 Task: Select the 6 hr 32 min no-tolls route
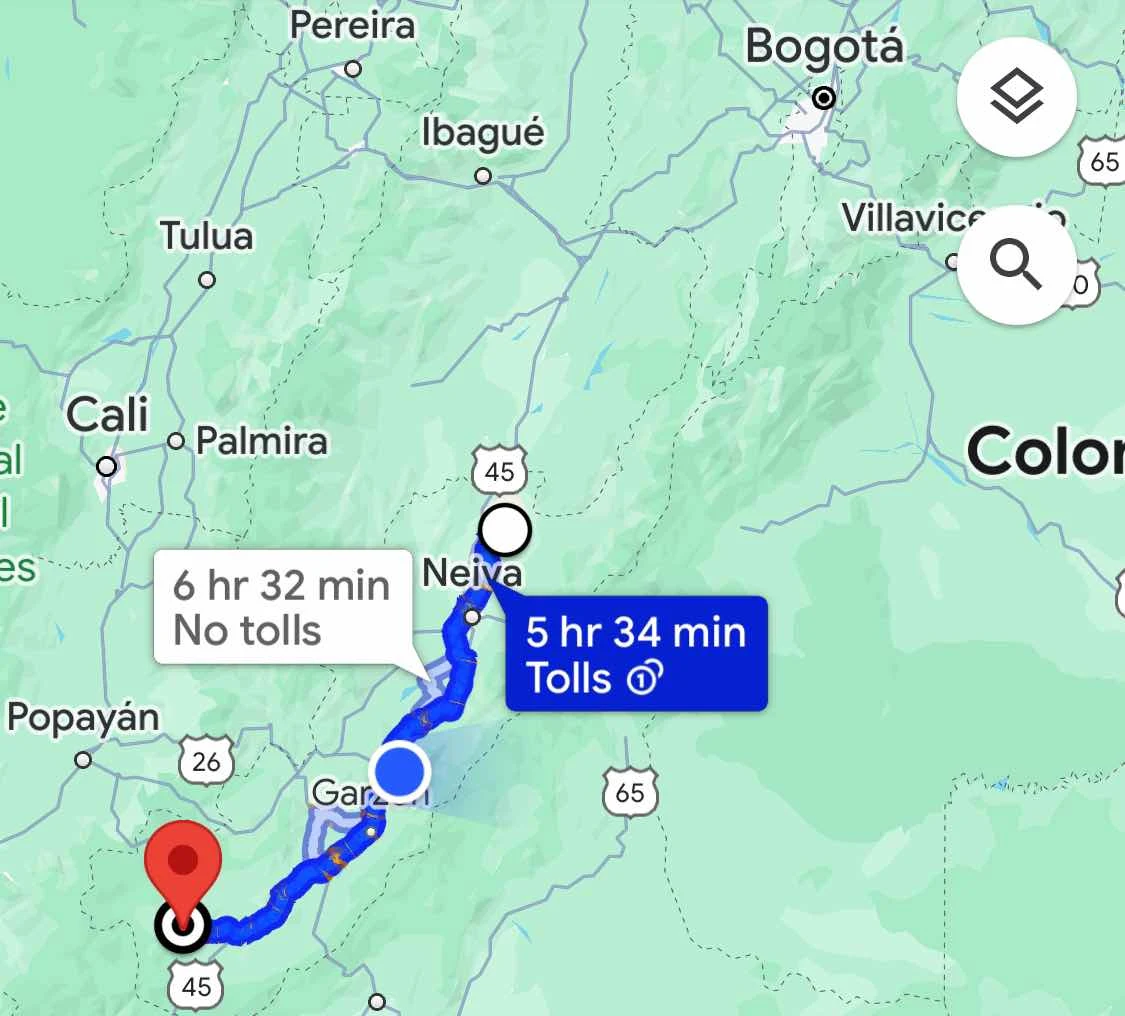tap(283, 607)
